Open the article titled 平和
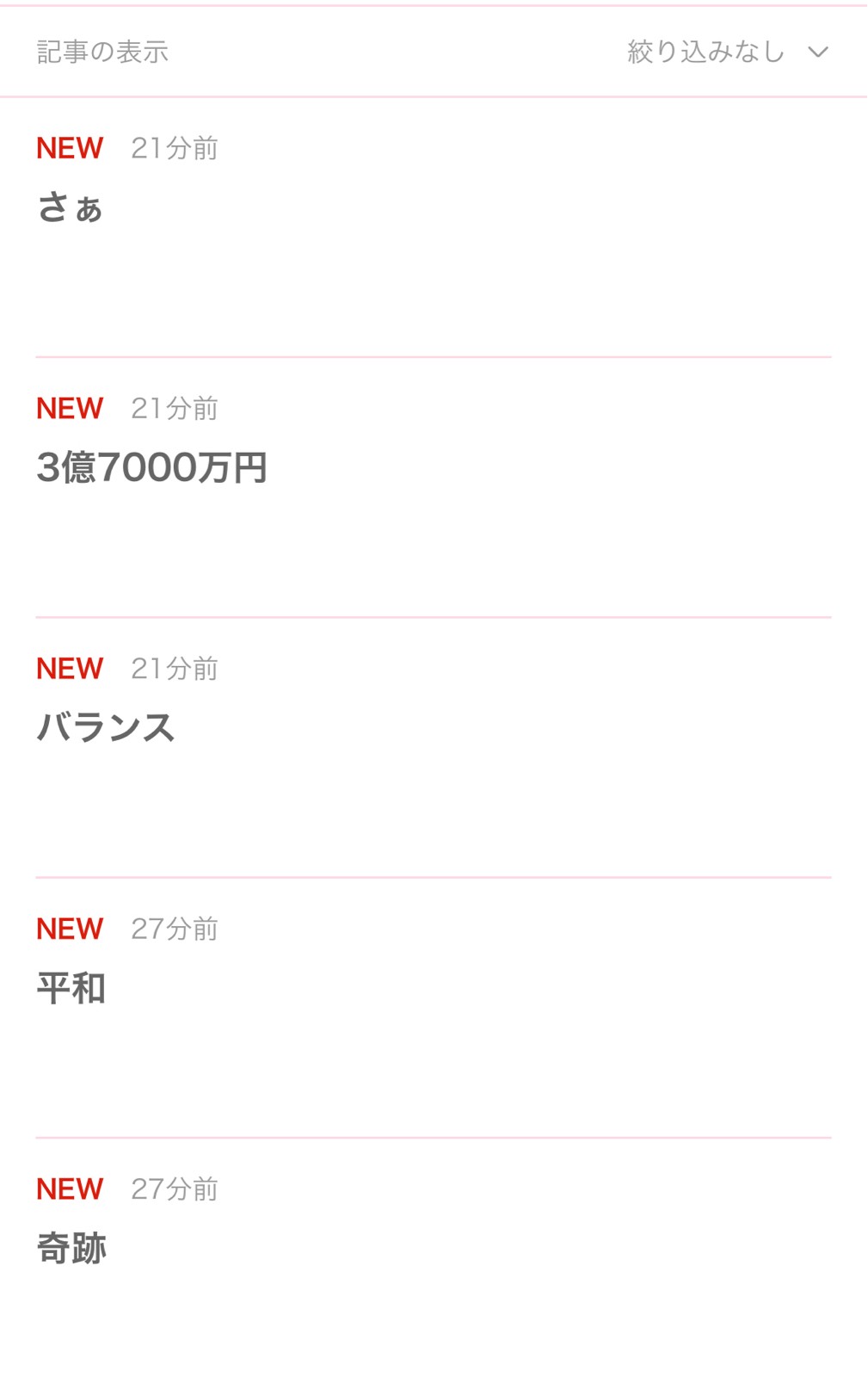868x1377 pixels. (x=71, y=988)
